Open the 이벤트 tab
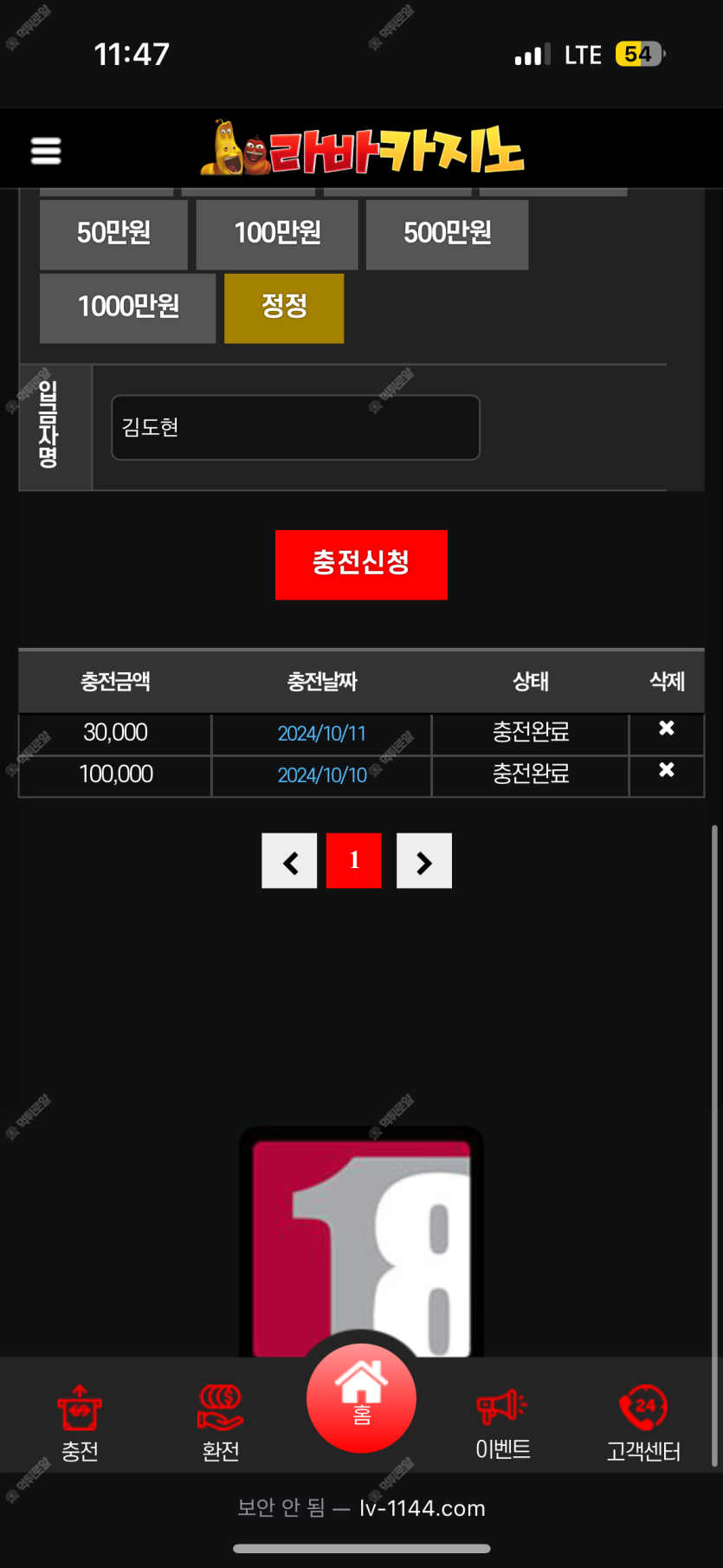This screenshot has width=723, height=1568. [x=502, y=1422]
